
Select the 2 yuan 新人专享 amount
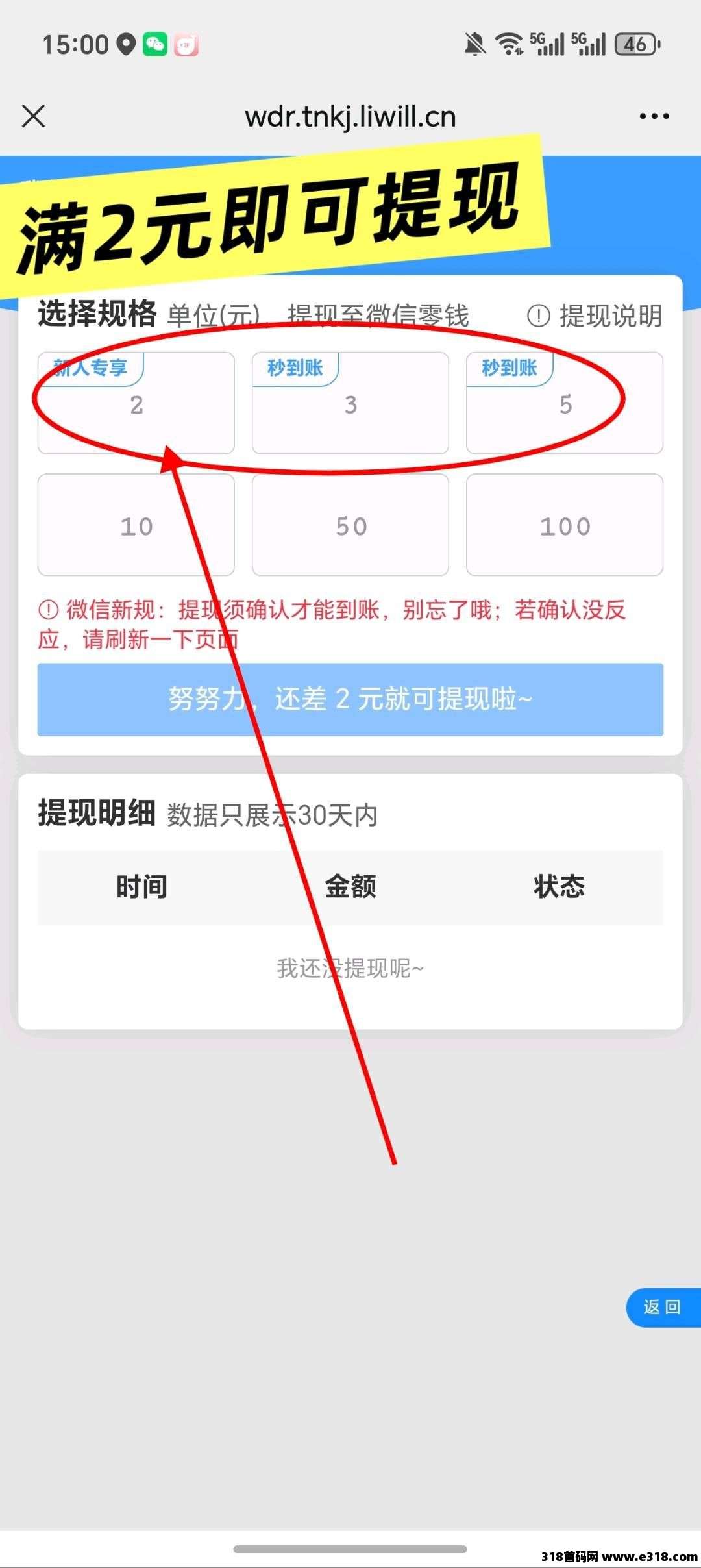coord(136,404)
